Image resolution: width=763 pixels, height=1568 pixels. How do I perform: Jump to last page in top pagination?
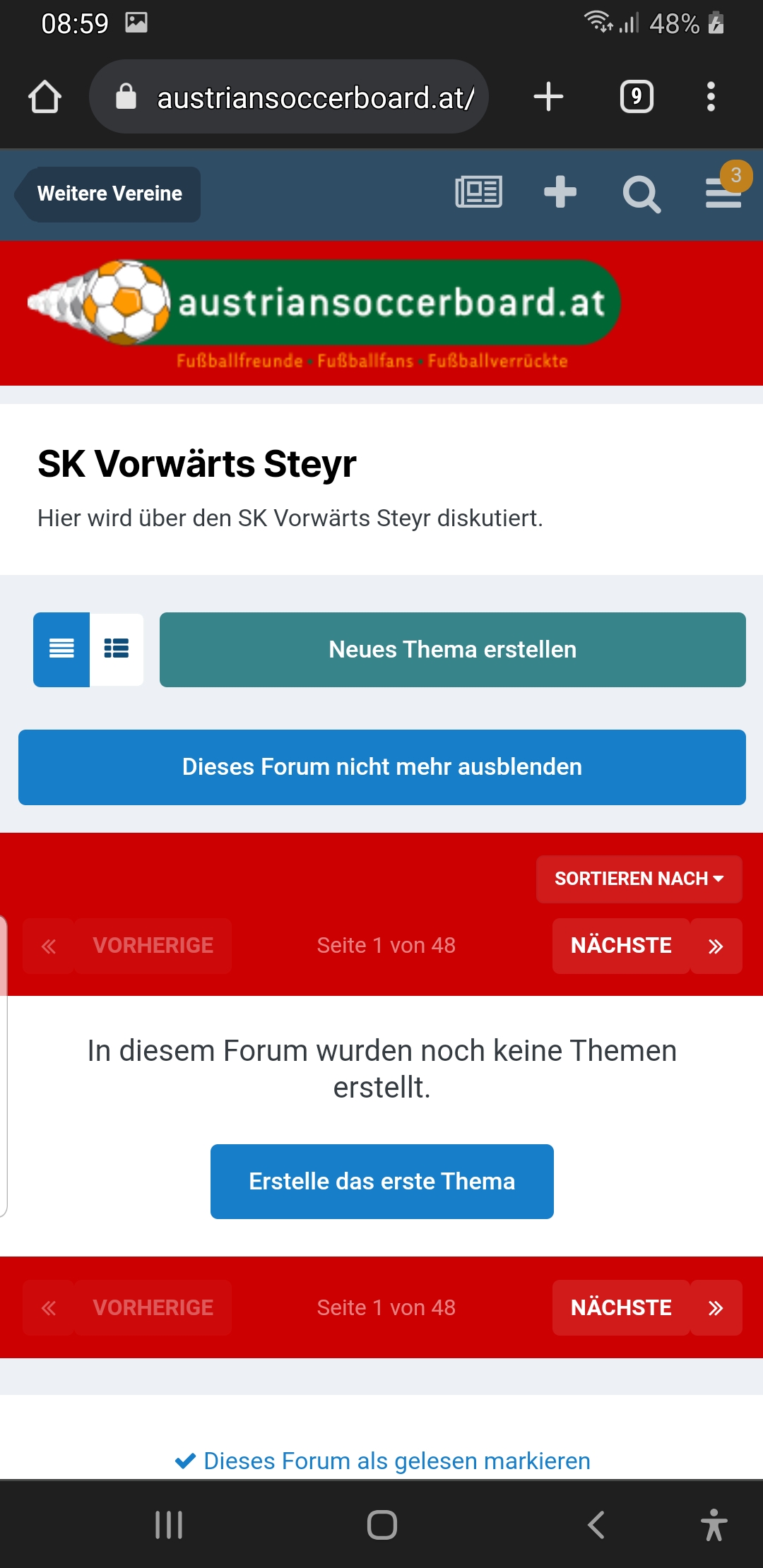tap(716, 946)
